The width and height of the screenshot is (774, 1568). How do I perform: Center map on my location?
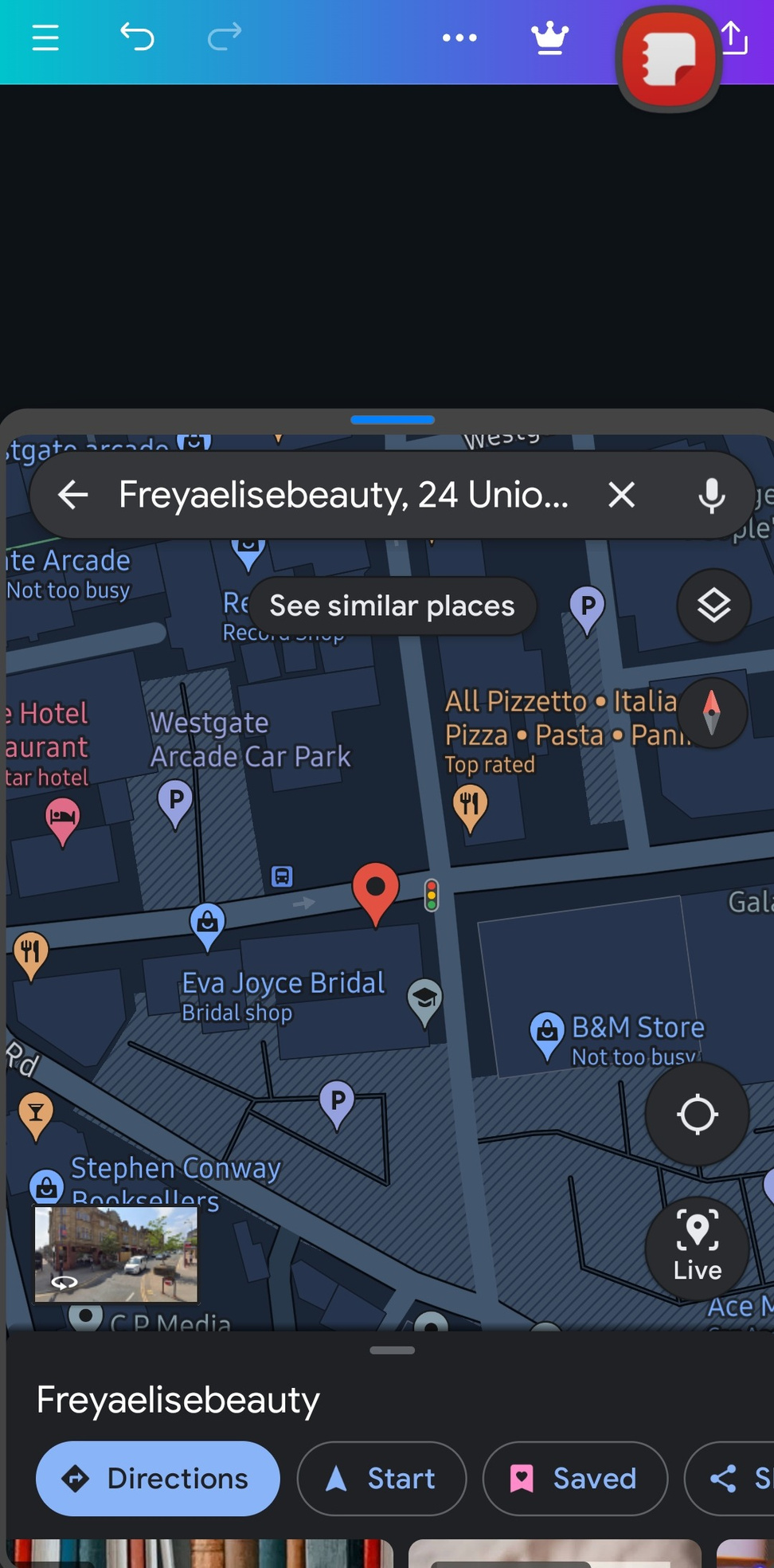point(697,1114)
